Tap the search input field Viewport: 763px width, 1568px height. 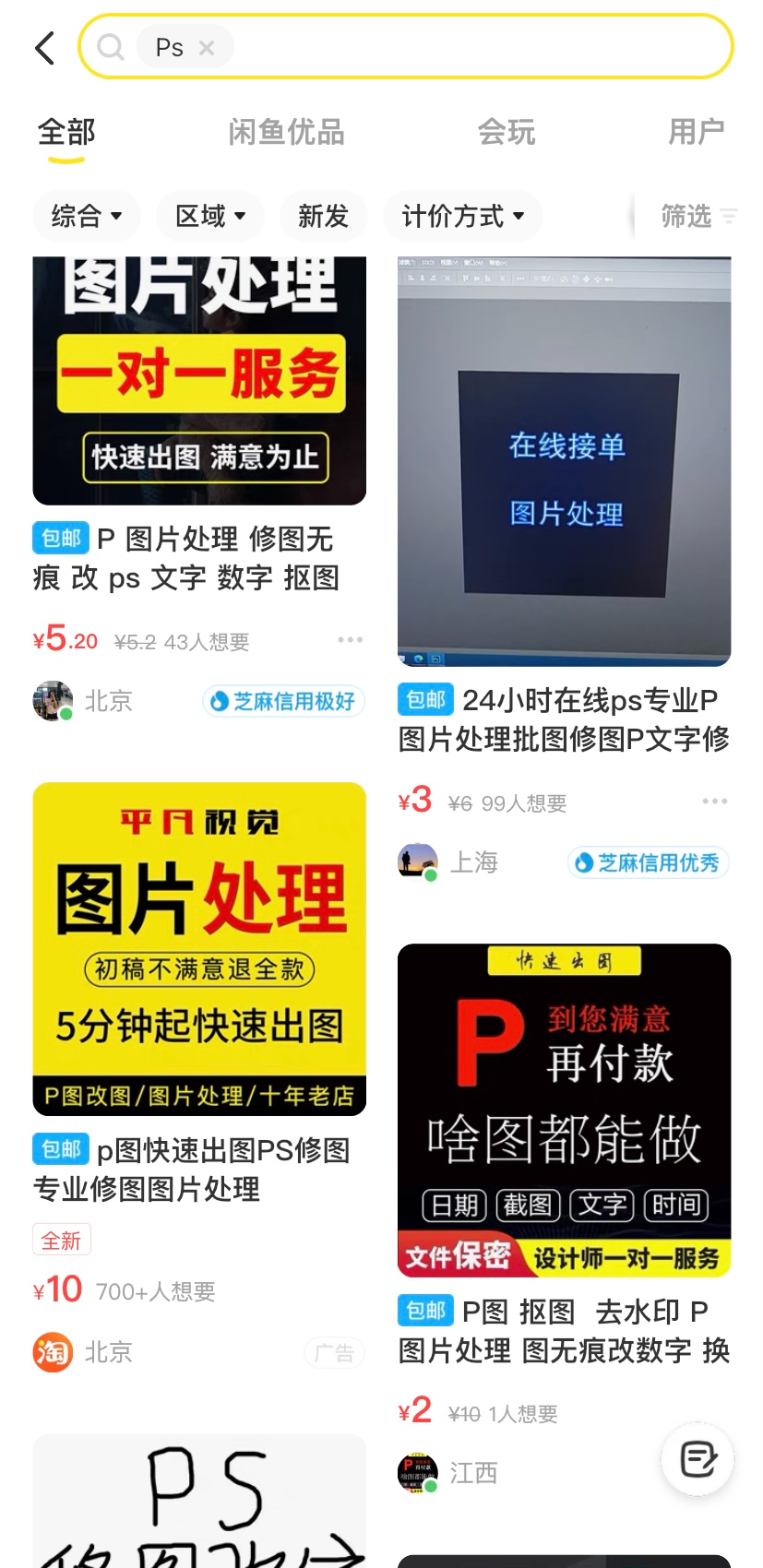click(480, 47)
